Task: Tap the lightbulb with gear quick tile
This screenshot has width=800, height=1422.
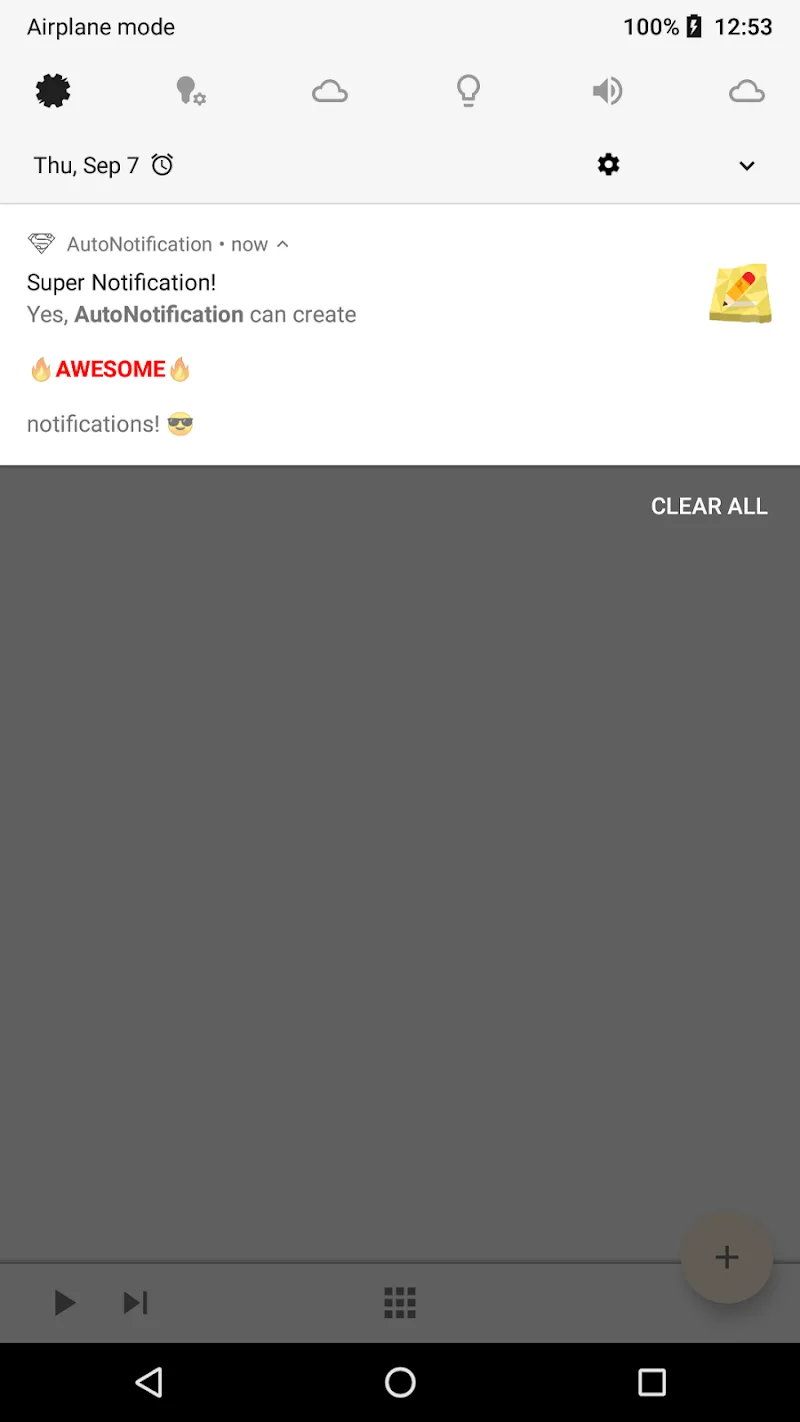Action: (190, 92)
